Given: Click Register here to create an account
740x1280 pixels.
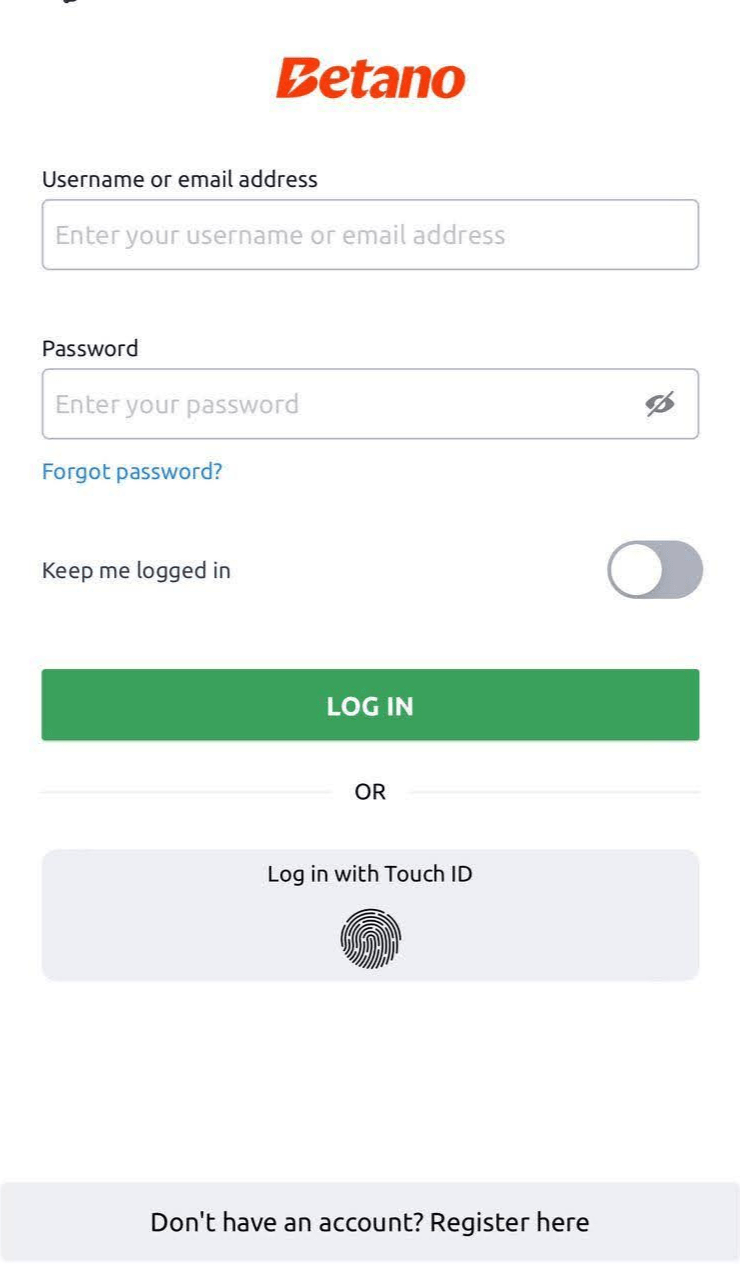Looking at the screenshot, I should pos(508,1221).
